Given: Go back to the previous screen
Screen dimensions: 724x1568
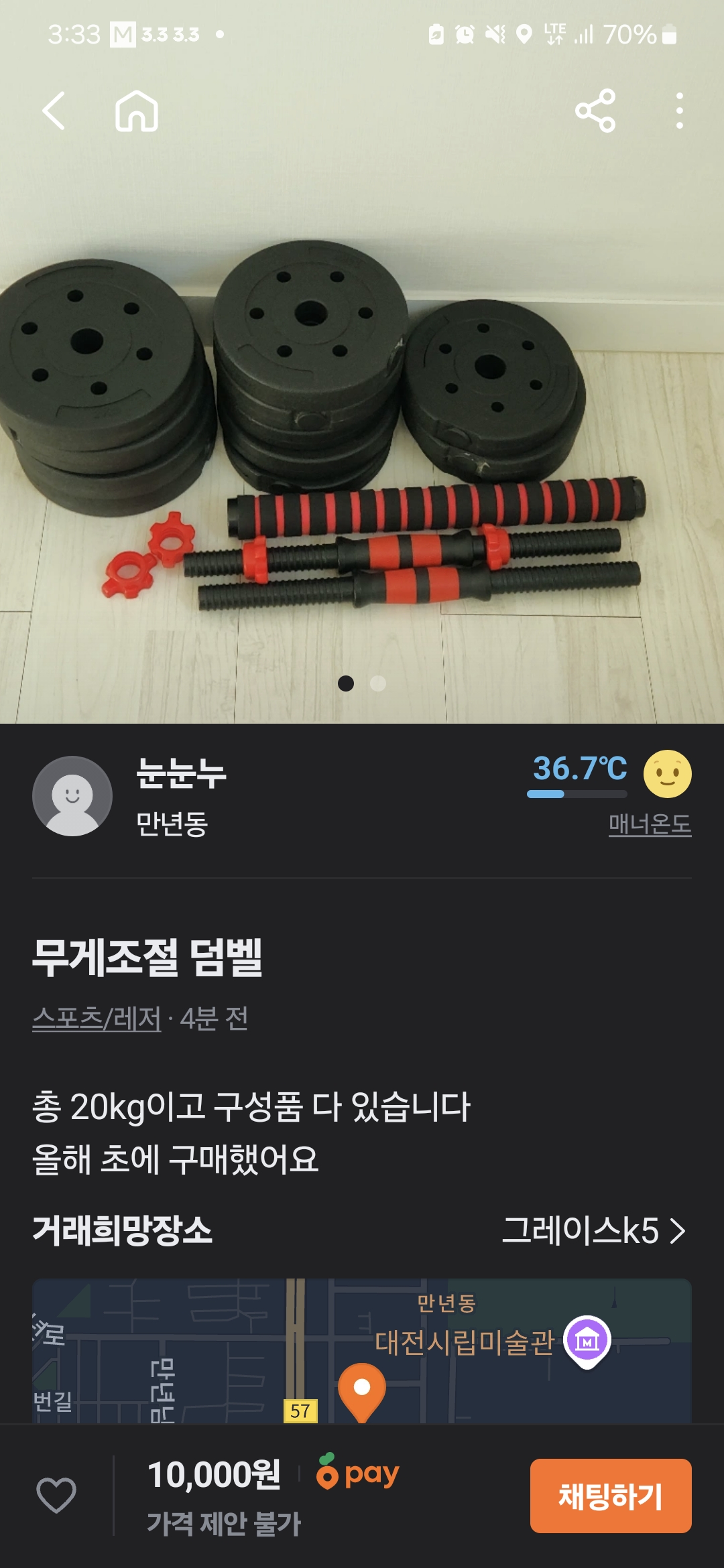Looking at the screenshot, I should coord(54,111).
